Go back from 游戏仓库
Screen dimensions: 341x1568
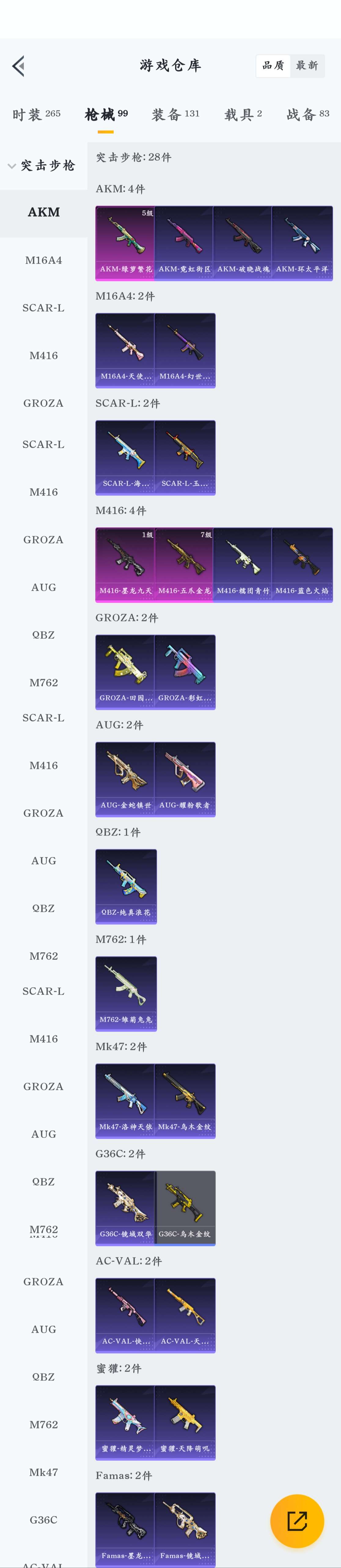(x=19, y=66)
